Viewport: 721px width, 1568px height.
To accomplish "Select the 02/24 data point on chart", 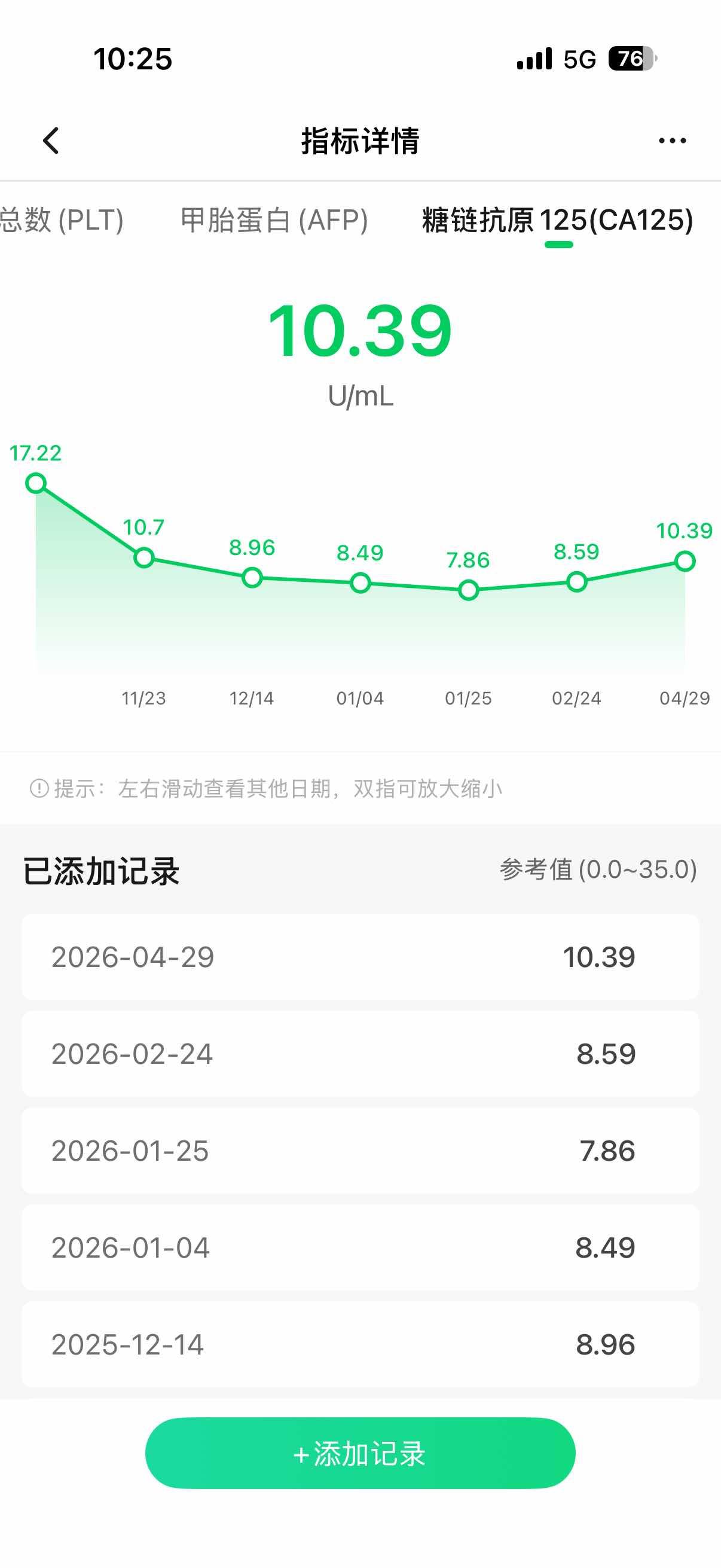I will tap(576, 582).
